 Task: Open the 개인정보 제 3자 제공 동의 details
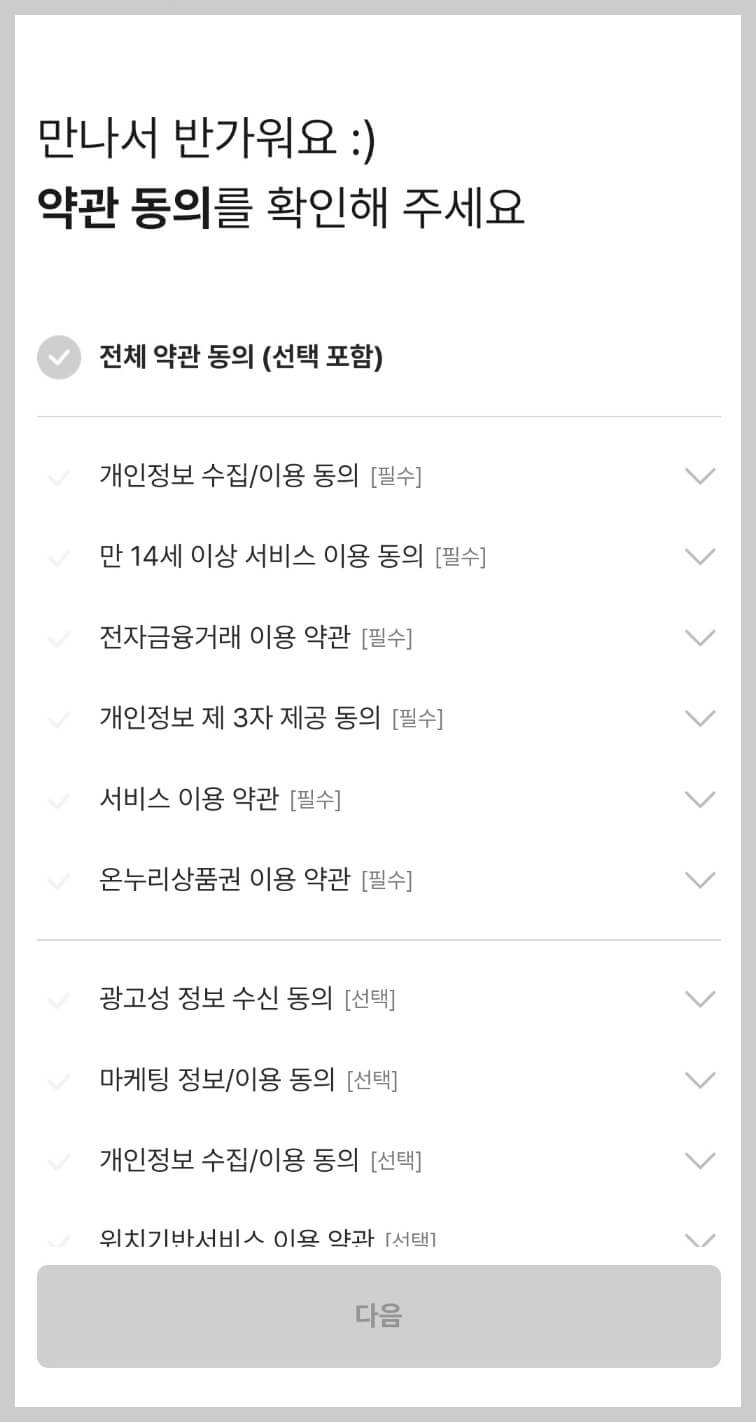700,718
